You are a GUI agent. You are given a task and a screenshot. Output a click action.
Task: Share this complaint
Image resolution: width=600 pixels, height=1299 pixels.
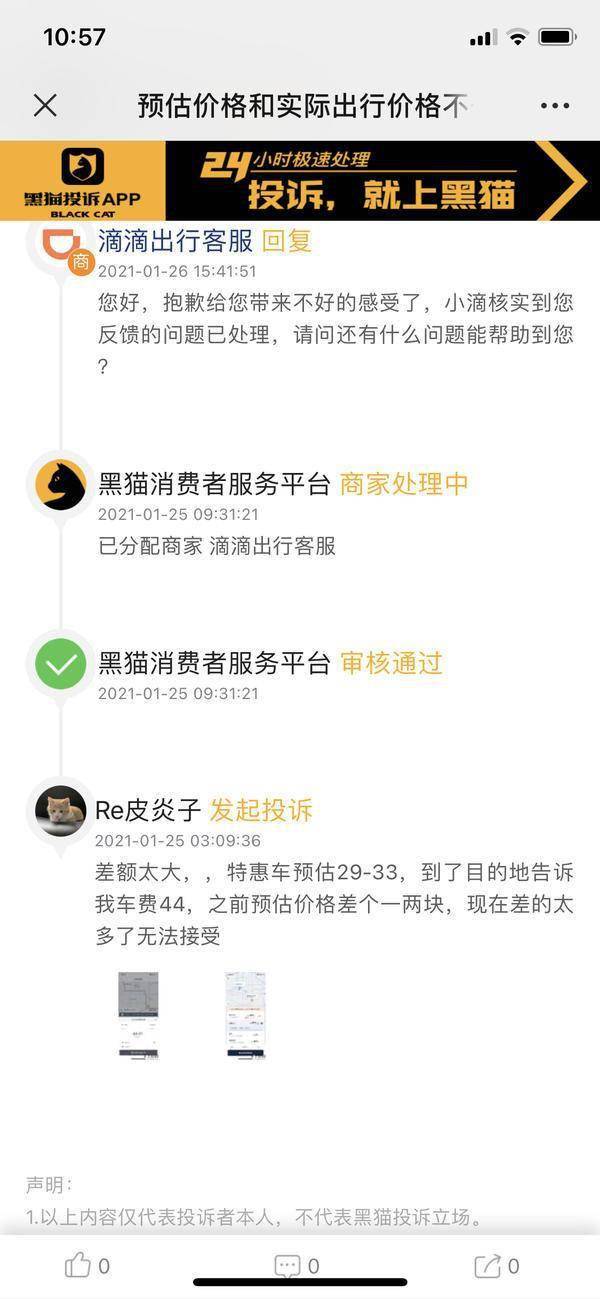487,1266
